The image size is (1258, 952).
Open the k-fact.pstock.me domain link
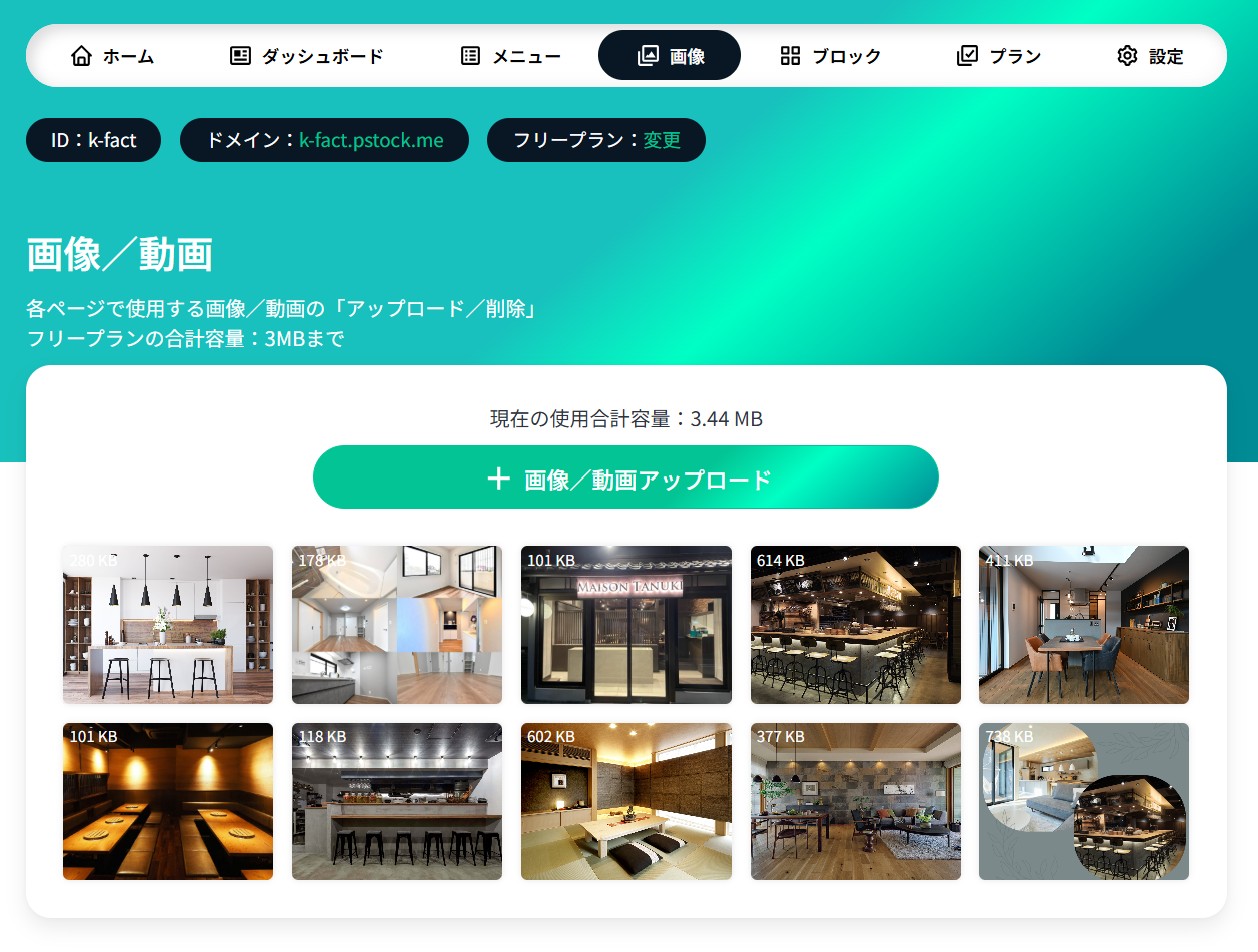pos(371,140)
